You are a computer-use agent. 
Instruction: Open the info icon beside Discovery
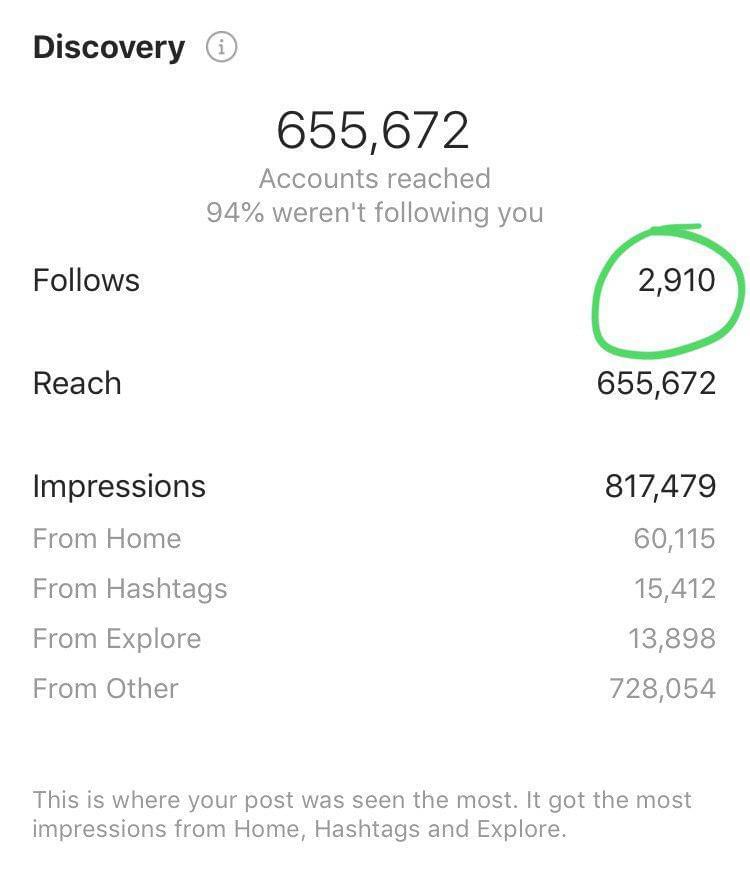[x=221, y=48]
